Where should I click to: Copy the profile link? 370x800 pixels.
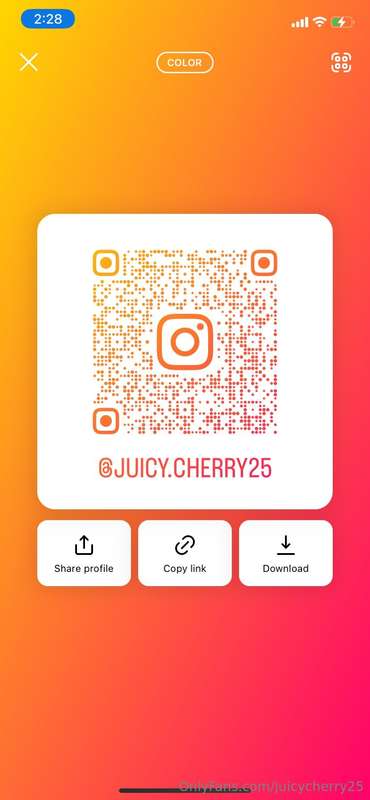tap(185, 553)
